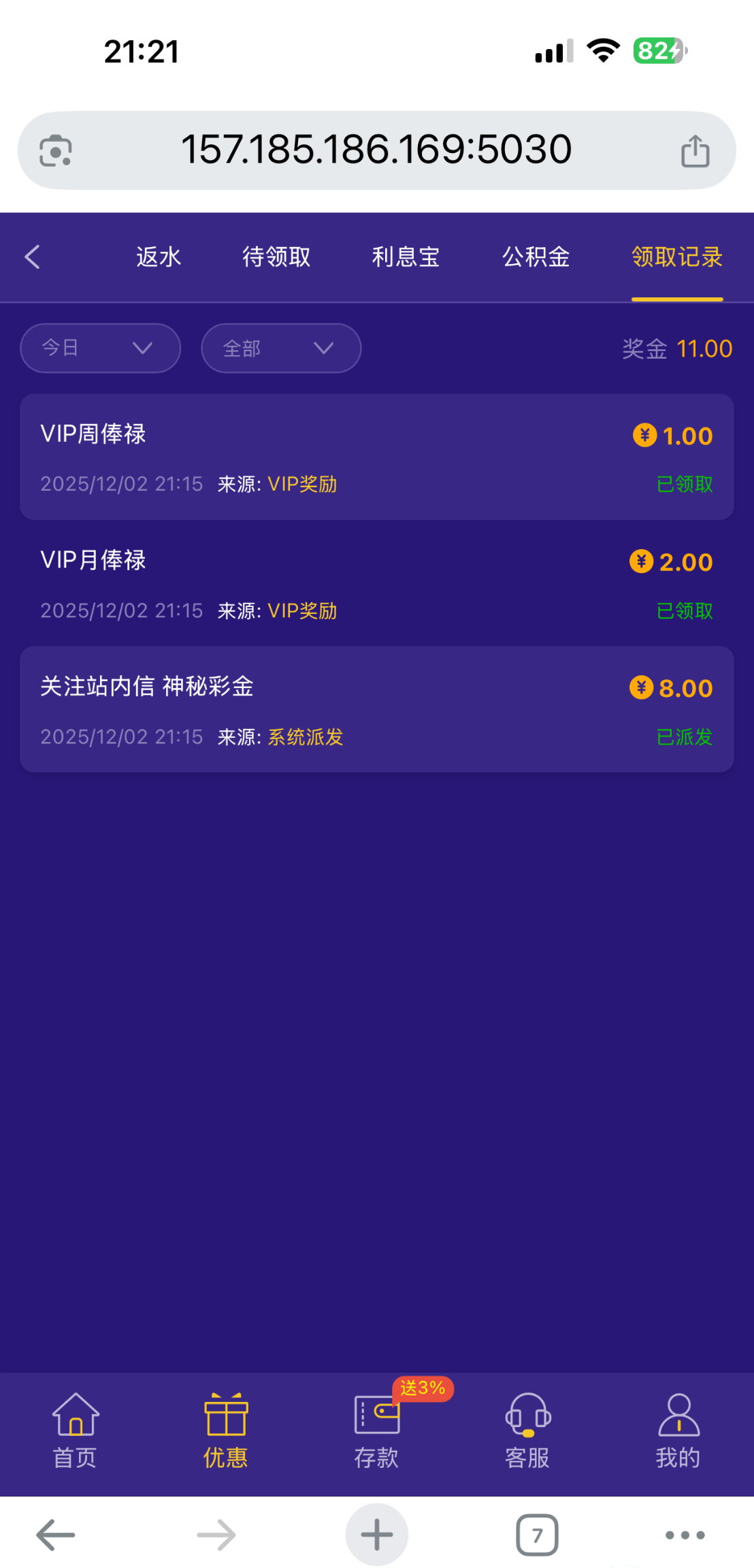Select the 利息宝 tab
754x1568 pixels.
point(406,257)
